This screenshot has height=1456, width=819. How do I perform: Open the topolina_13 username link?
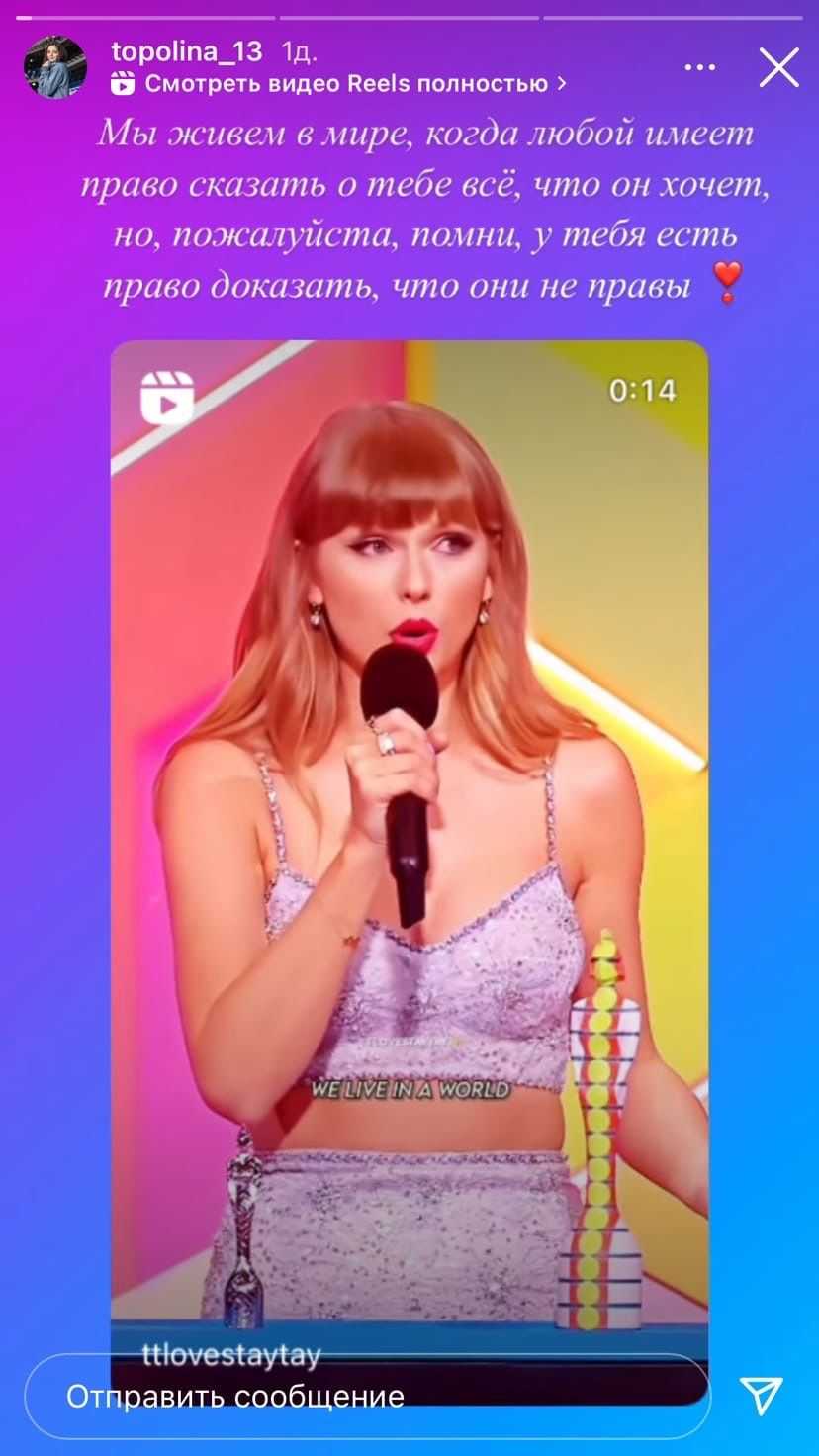pyautogui.click(x=187, y=50)
